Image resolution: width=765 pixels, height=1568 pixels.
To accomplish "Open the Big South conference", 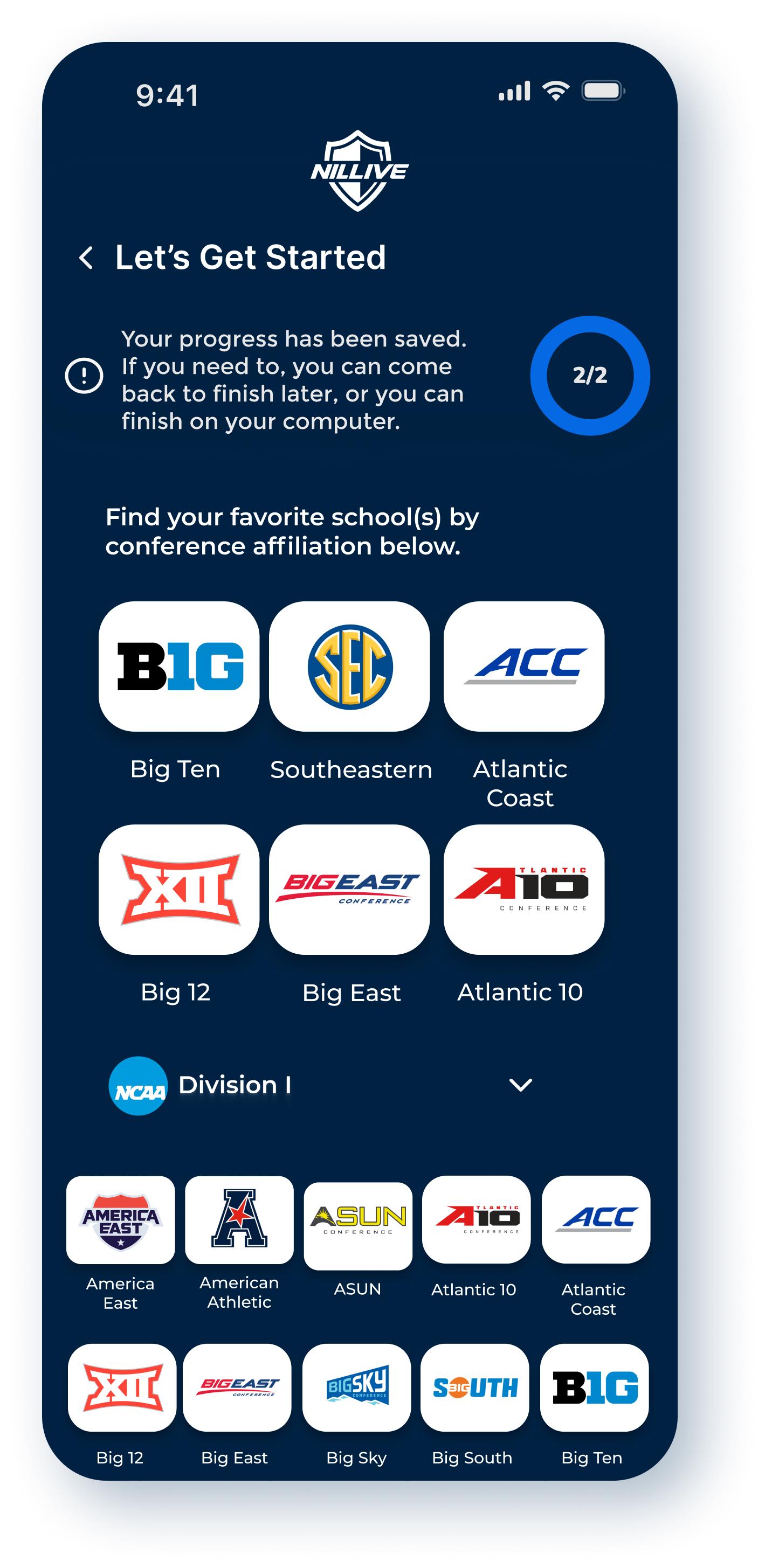I will [475, 1388].
